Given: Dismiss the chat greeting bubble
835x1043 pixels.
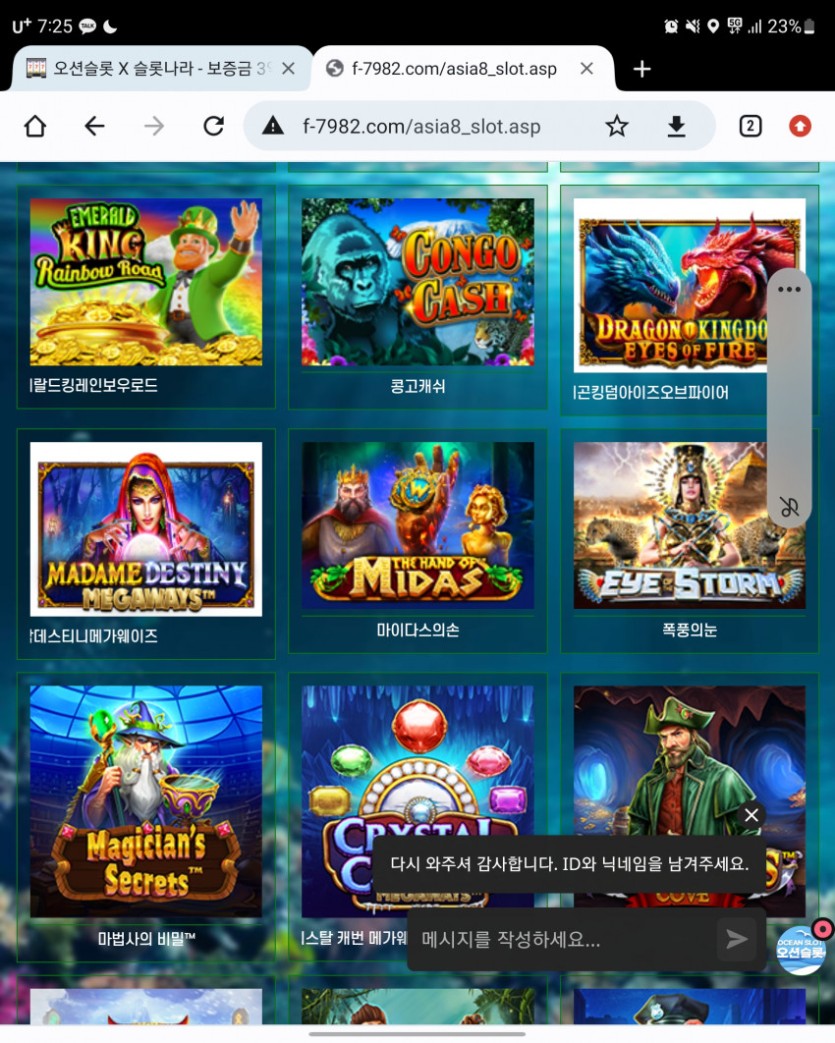Looking at the screenshot, I should pyautogui.click(x=752, y=815).
